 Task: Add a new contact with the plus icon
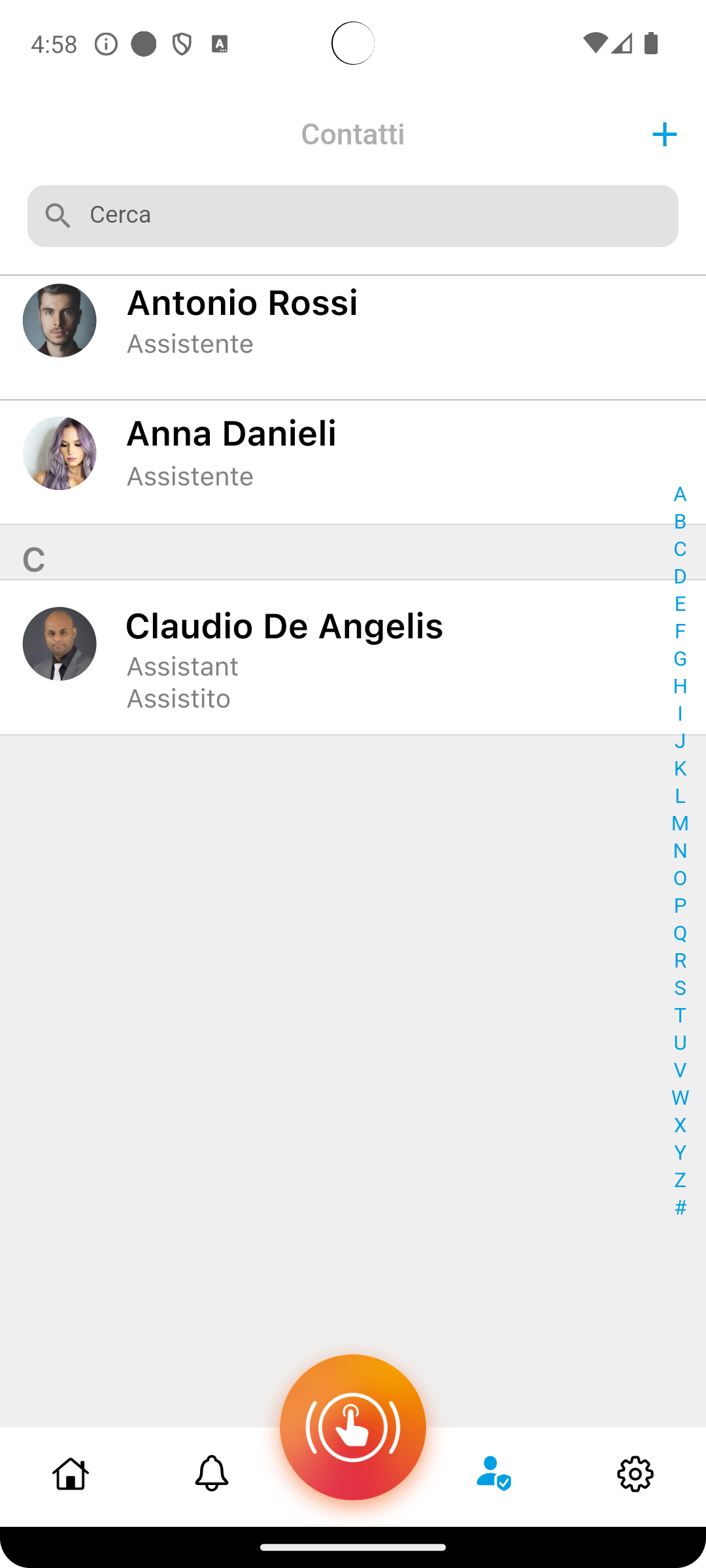664,135
